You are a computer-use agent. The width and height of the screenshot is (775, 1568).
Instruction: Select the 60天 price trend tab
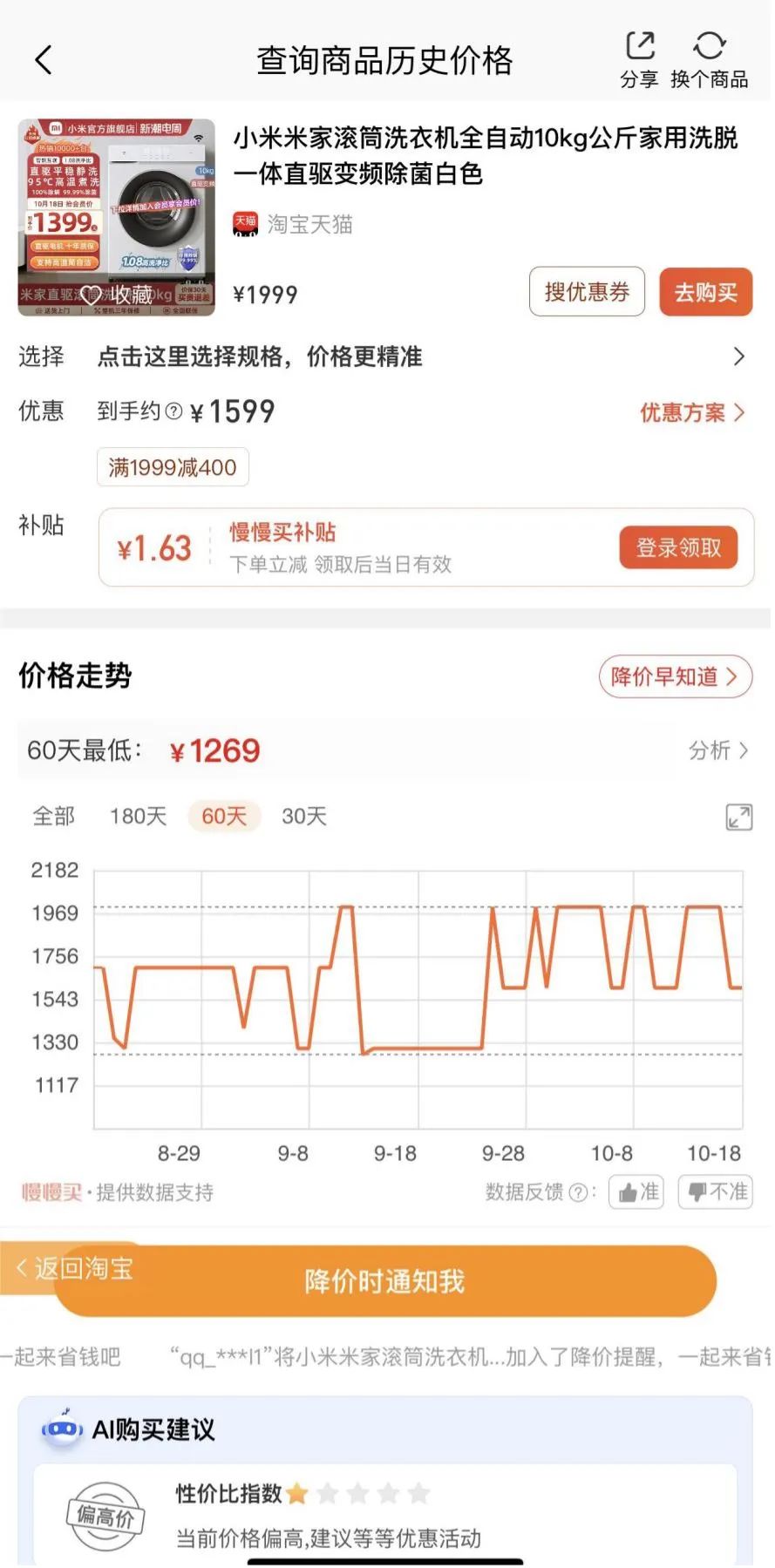(224, 816)
